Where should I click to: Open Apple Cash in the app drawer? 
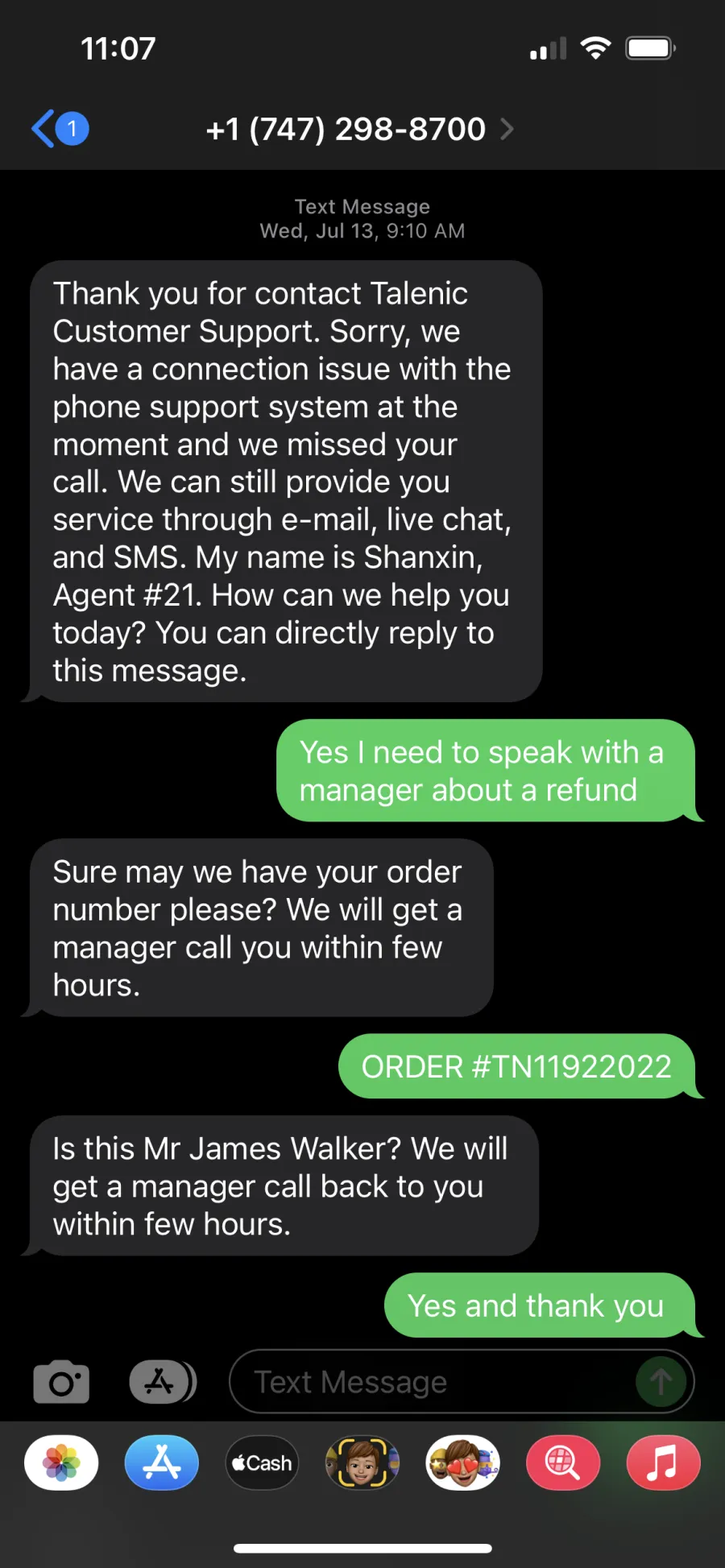tap(262, 1463)
